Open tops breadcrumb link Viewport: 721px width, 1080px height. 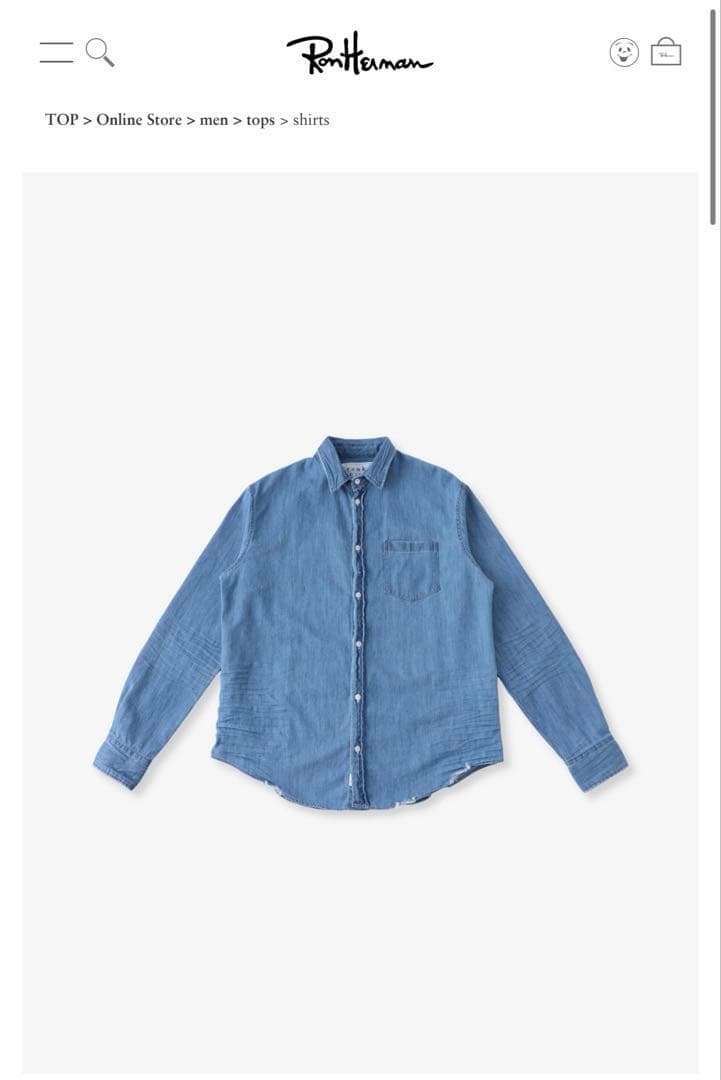(x=260, y=120)
